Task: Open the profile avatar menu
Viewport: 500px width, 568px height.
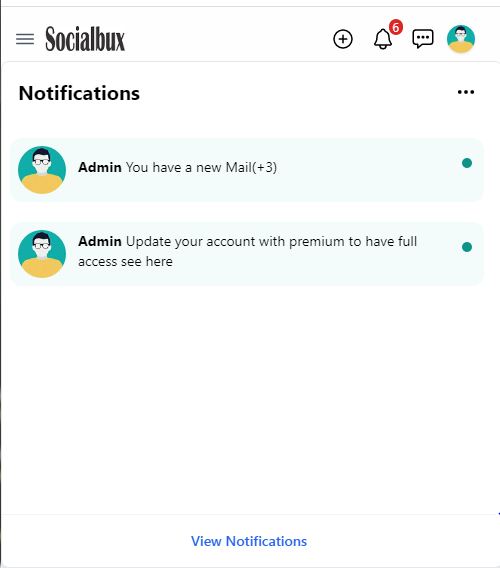Action: point(461,39)
